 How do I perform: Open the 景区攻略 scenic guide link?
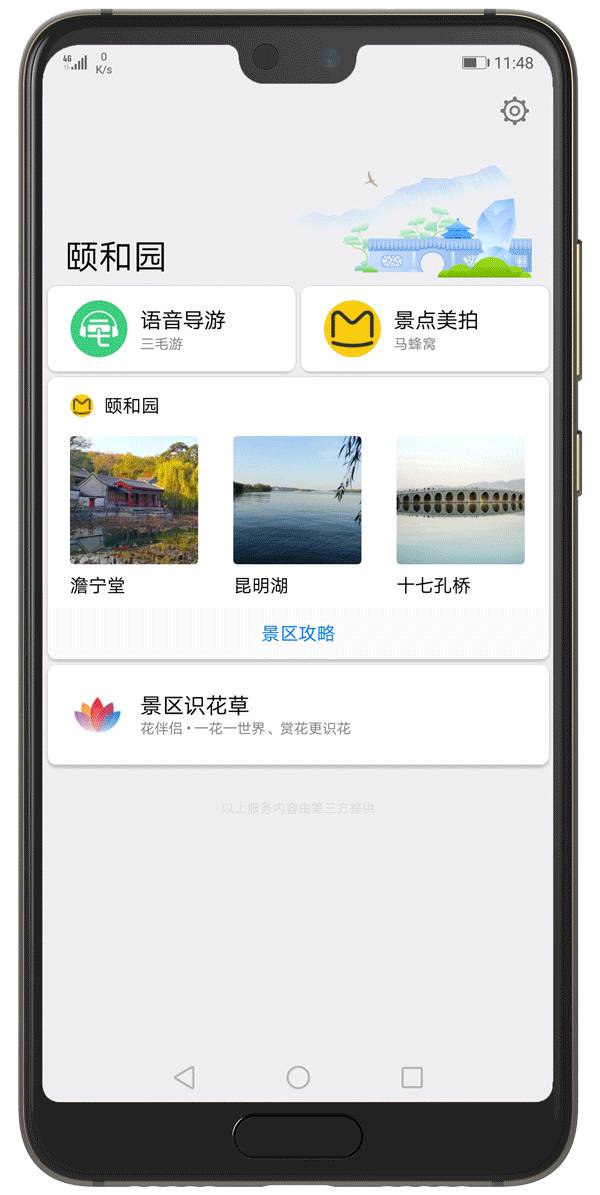(x=298, y=633)
